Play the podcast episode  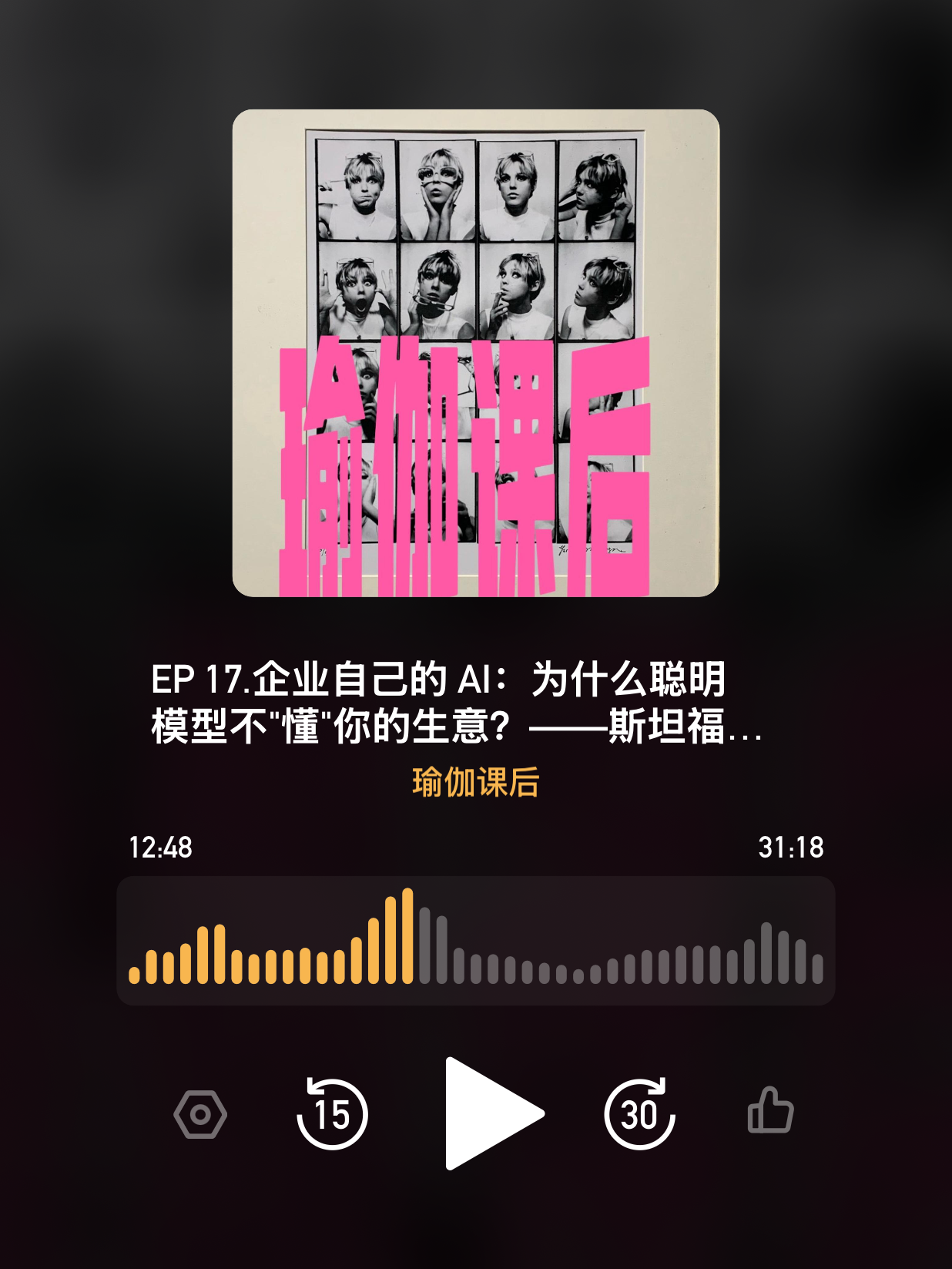(493, 1113)
